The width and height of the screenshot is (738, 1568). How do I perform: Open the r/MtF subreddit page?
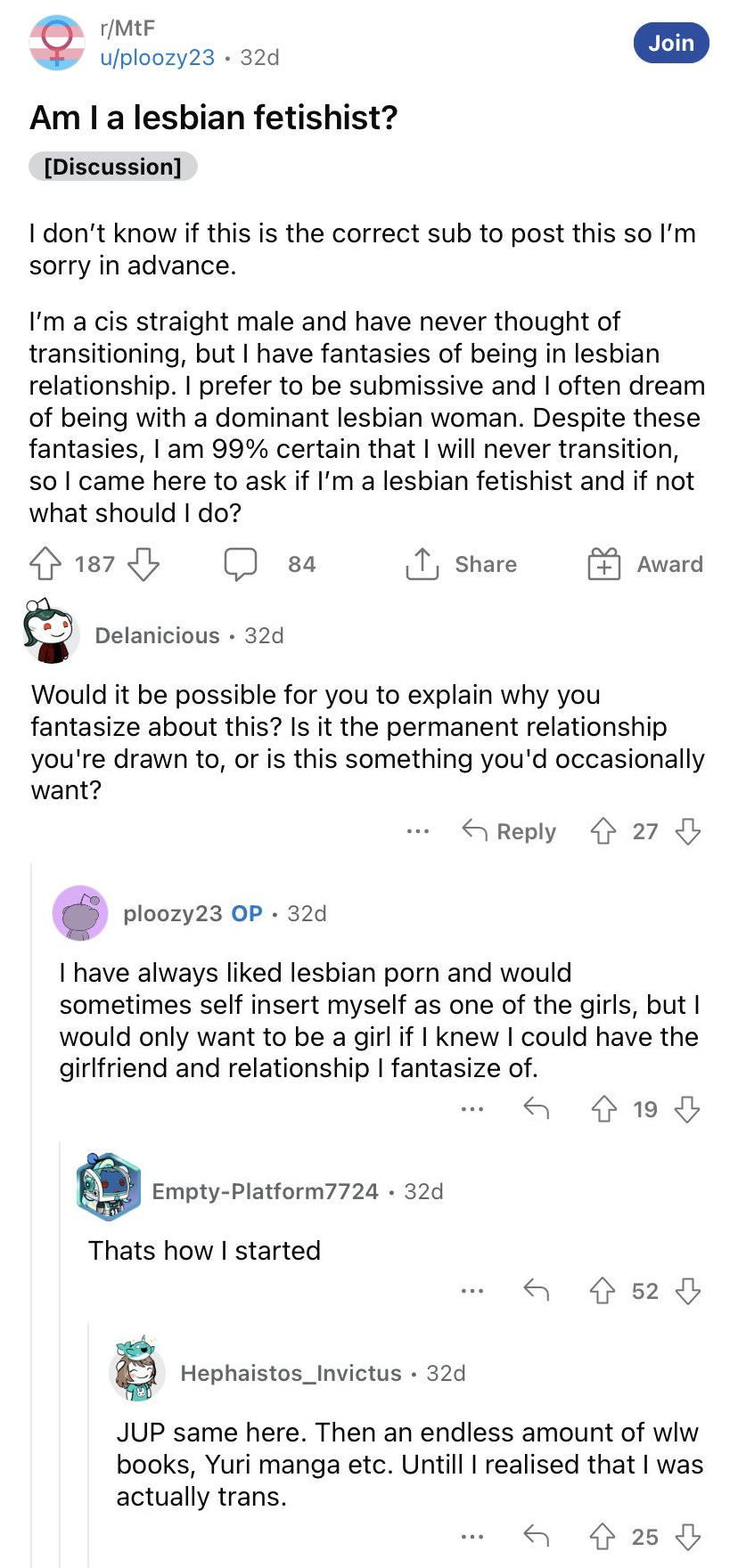click(x=127, y=29)
